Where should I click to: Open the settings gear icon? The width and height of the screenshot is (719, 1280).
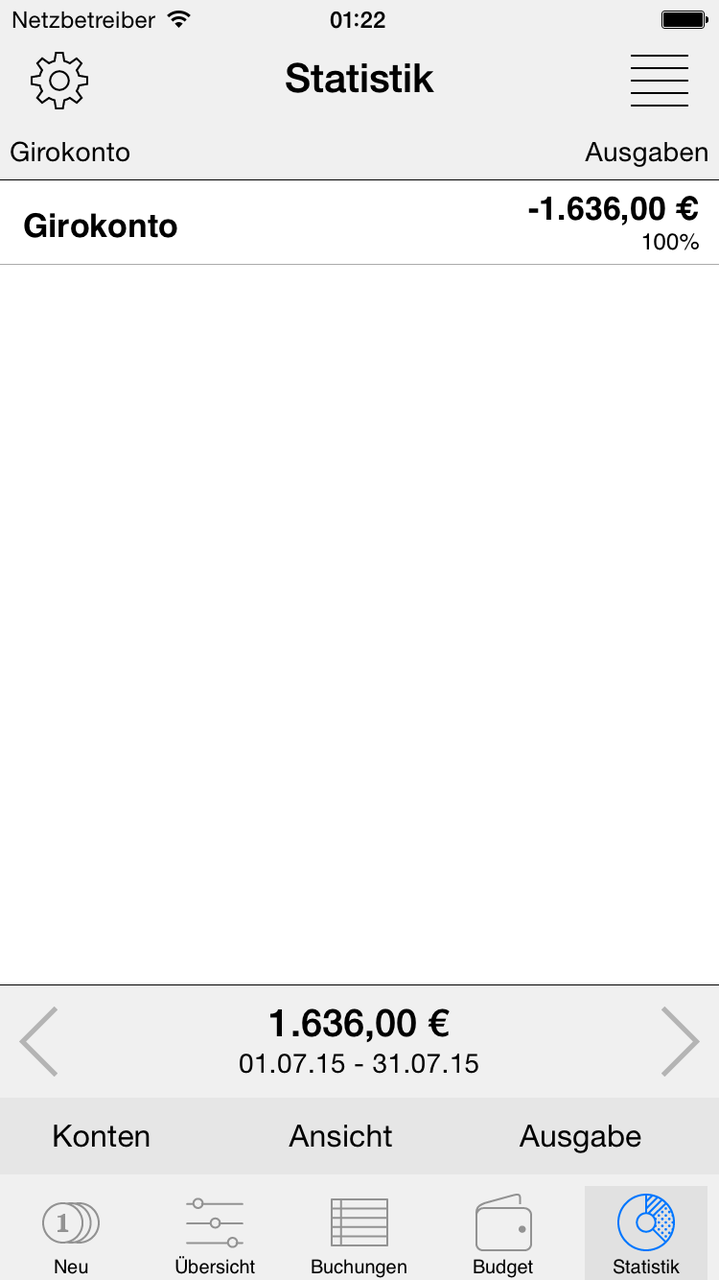[60, 80]
